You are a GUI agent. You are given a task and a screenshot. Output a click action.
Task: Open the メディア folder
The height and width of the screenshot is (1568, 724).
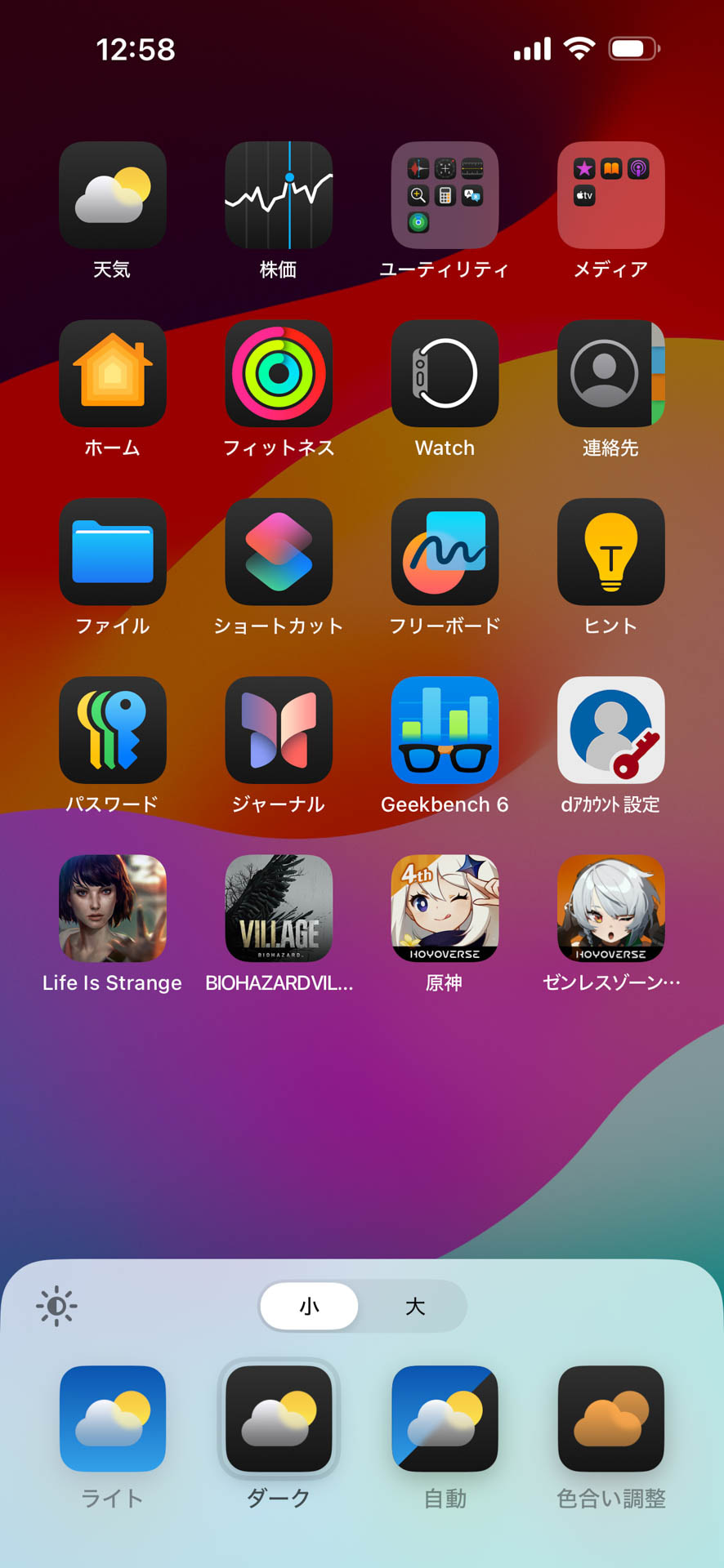(610, 195)
